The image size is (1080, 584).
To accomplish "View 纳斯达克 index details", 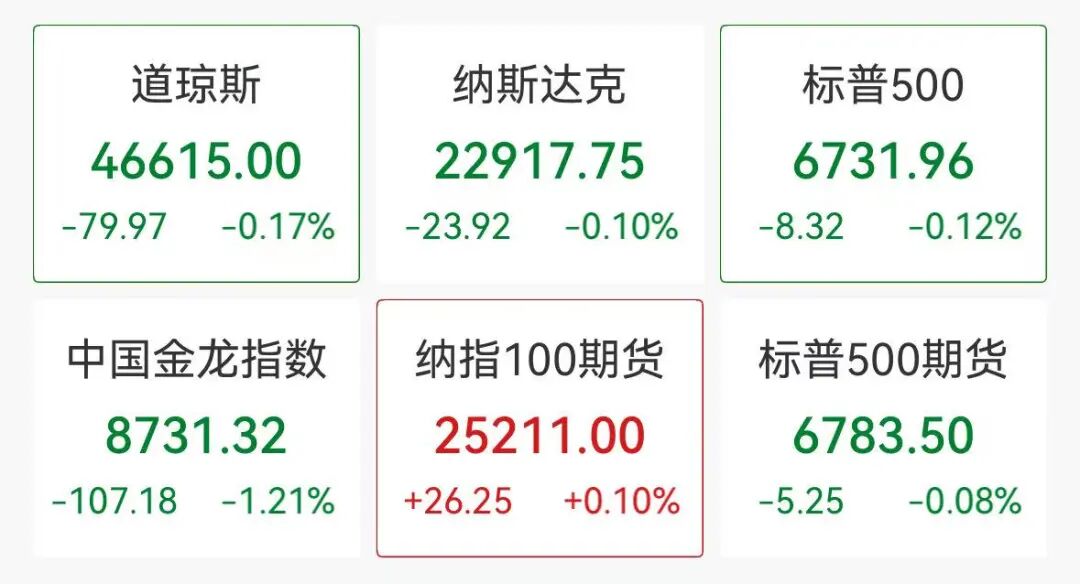I will pos(540,154).
